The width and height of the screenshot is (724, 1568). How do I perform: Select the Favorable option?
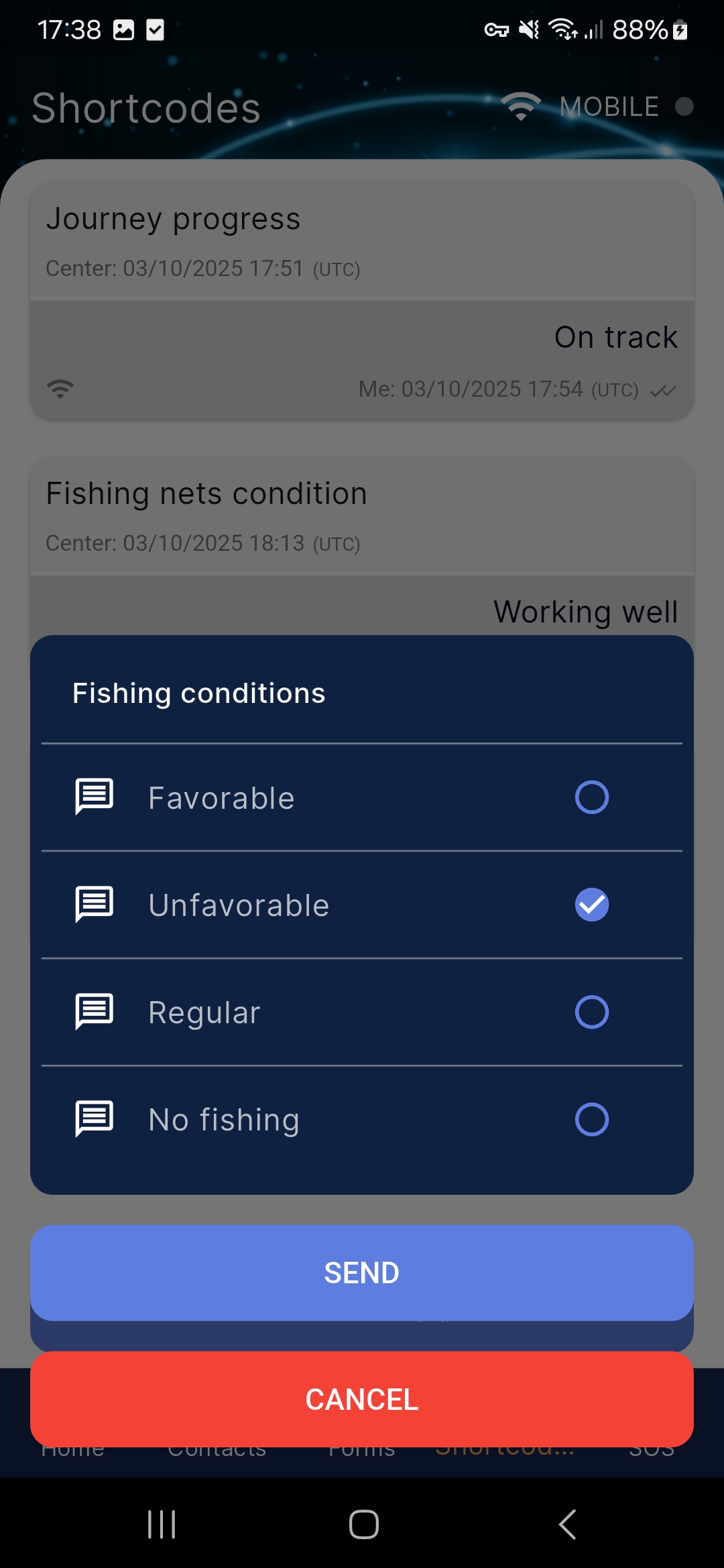[x=362, y=797]
